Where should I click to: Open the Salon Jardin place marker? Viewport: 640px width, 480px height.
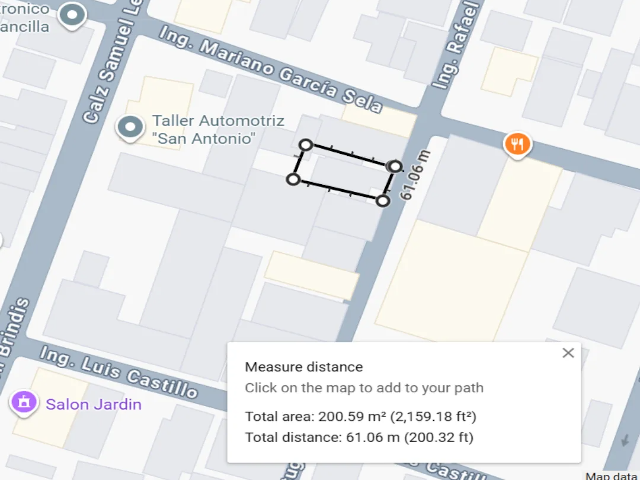tap(23, 403)
